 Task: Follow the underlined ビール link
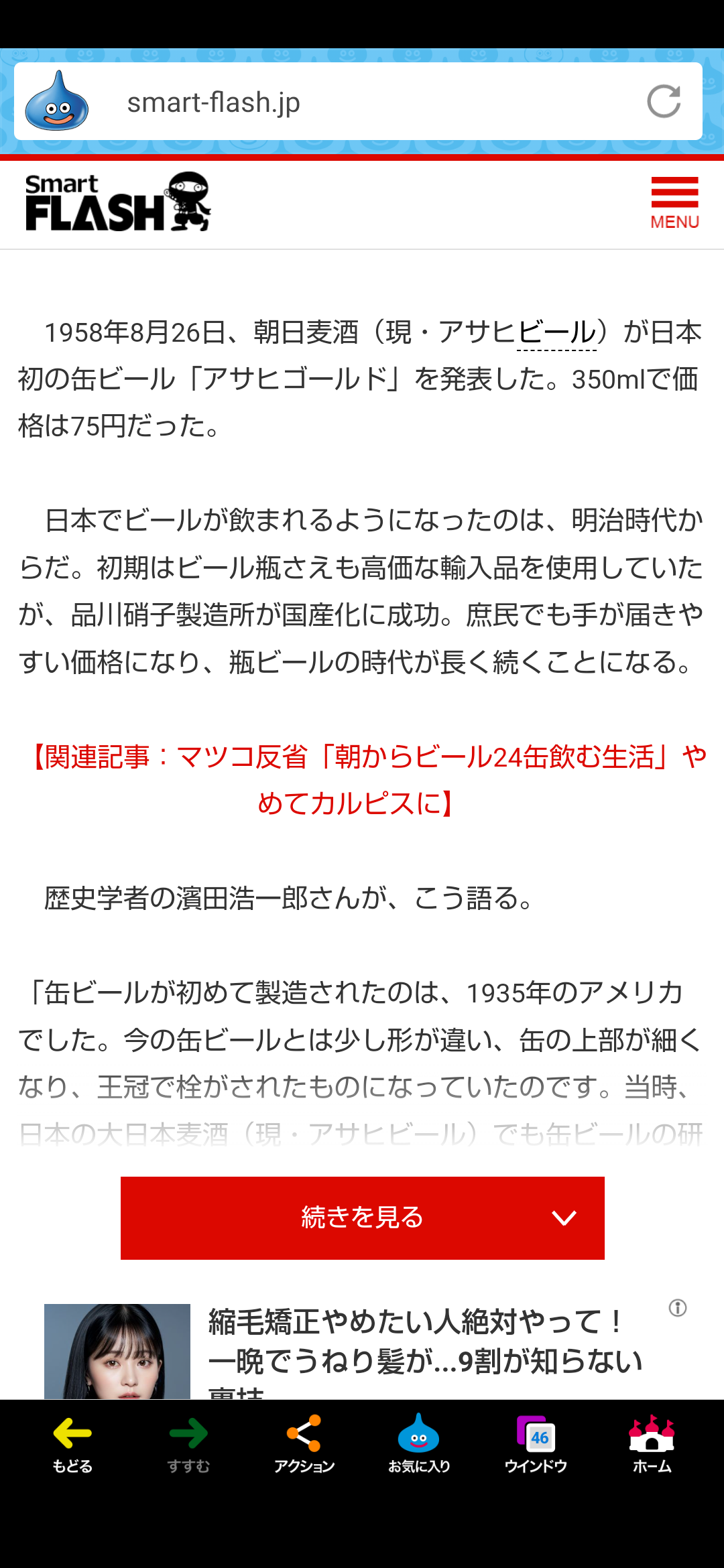pos(556,332)
